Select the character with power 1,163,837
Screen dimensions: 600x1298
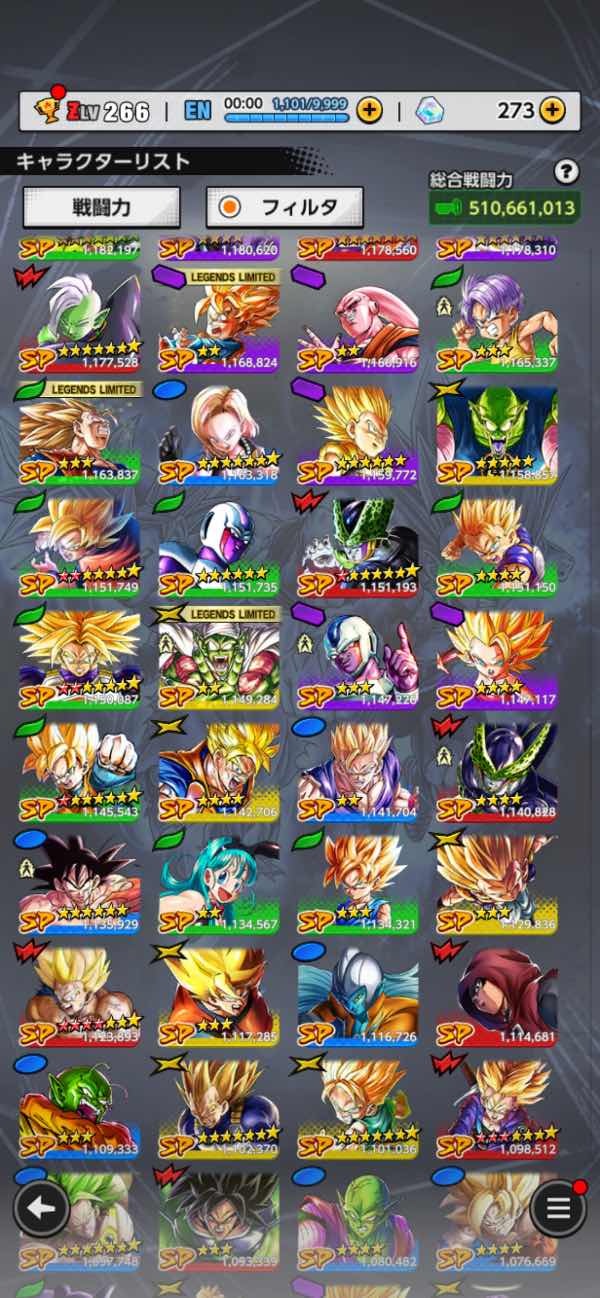[79, 428]
